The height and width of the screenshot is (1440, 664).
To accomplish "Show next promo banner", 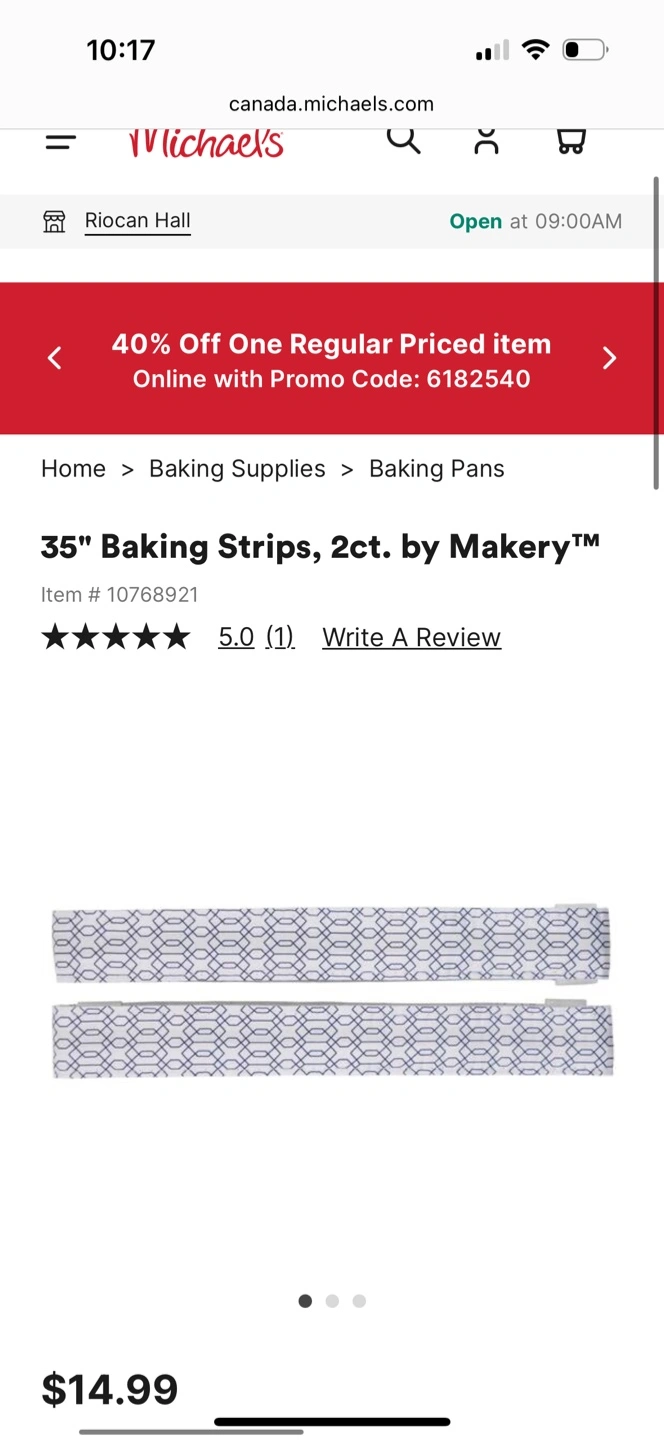I will pyautogui.click(x=609, y=358).
